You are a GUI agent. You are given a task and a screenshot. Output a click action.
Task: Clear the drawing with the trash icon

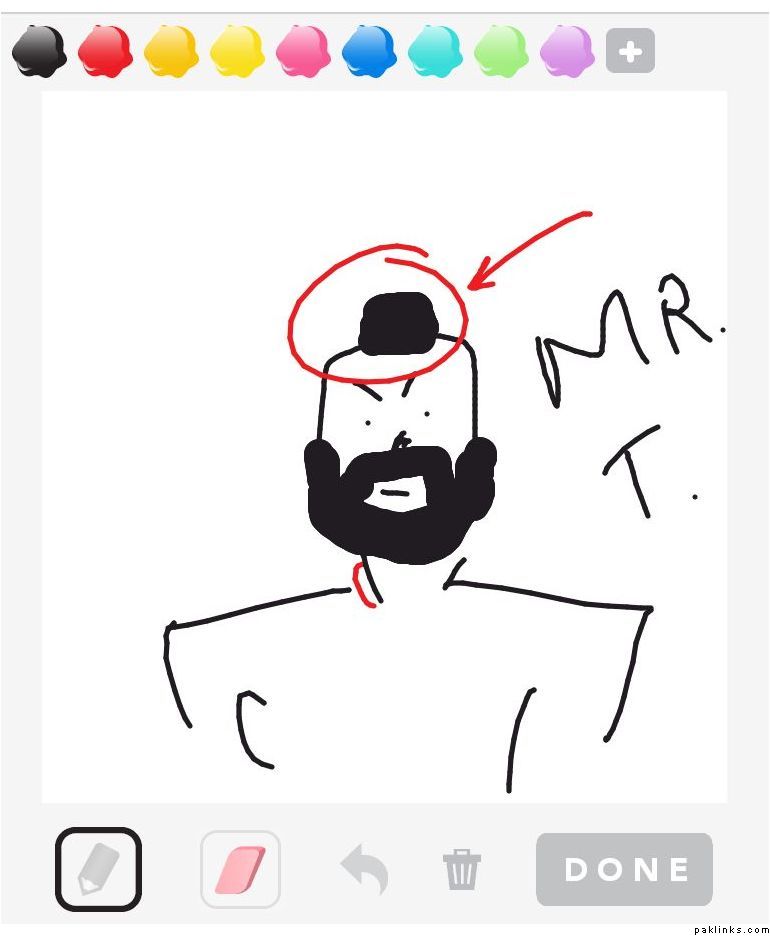click(462, 869)
